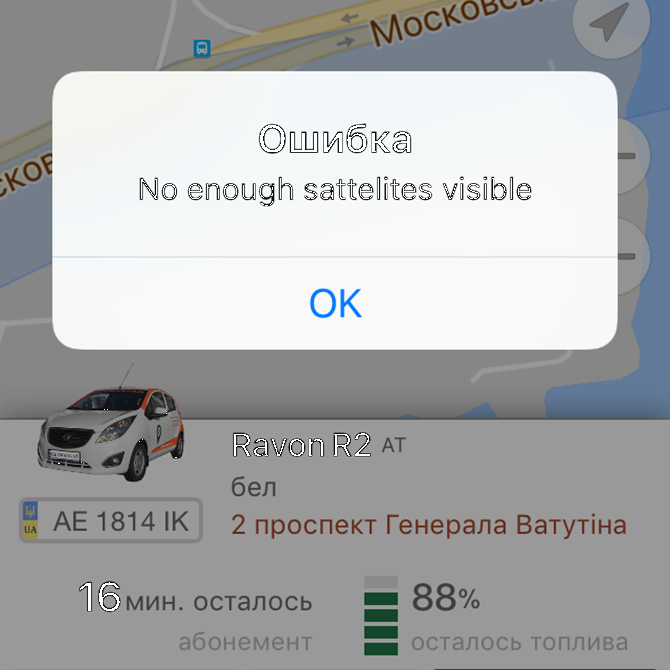Open address 2 проспект Генерала Ватутіна
The image size is (670, 670).
(428, 524)
